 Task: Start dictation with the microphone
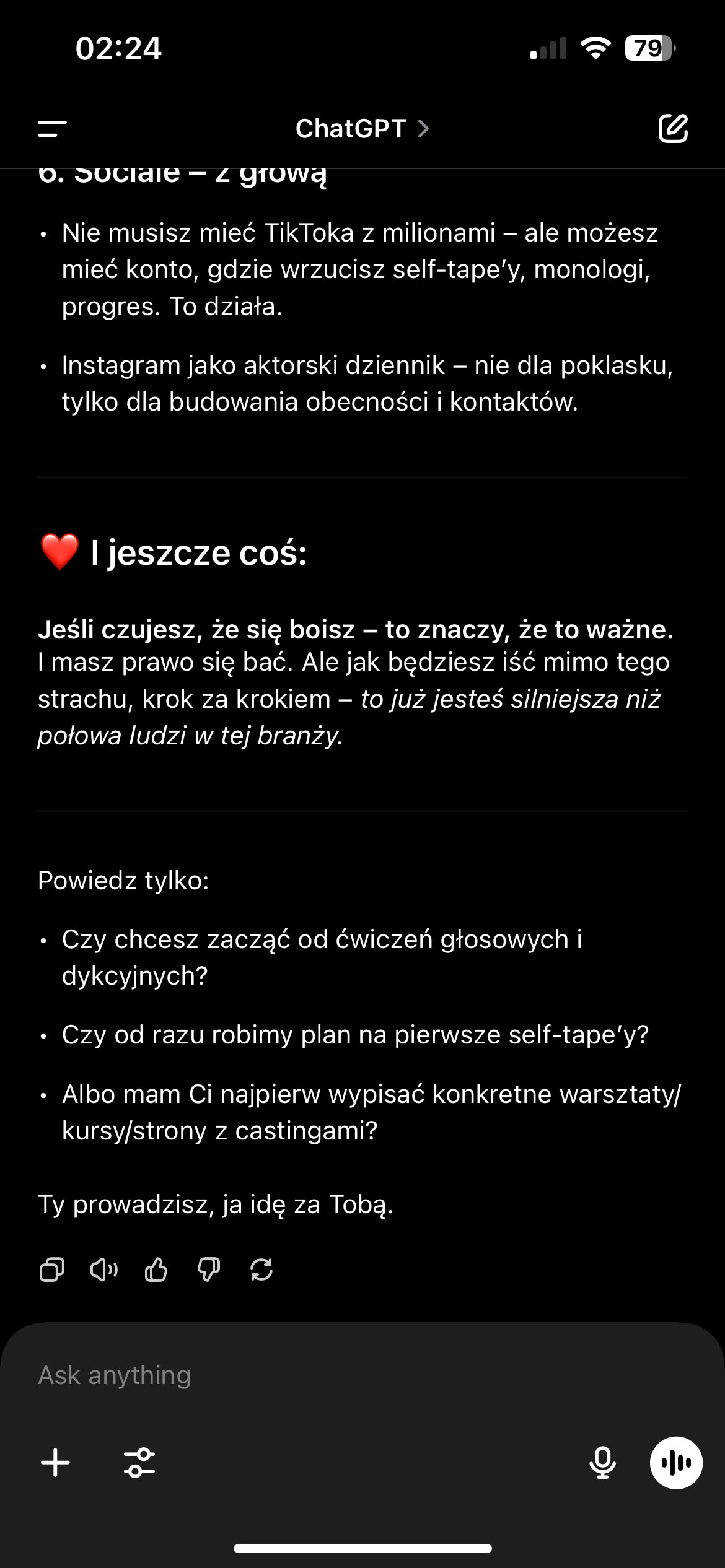coord(602,1463)
